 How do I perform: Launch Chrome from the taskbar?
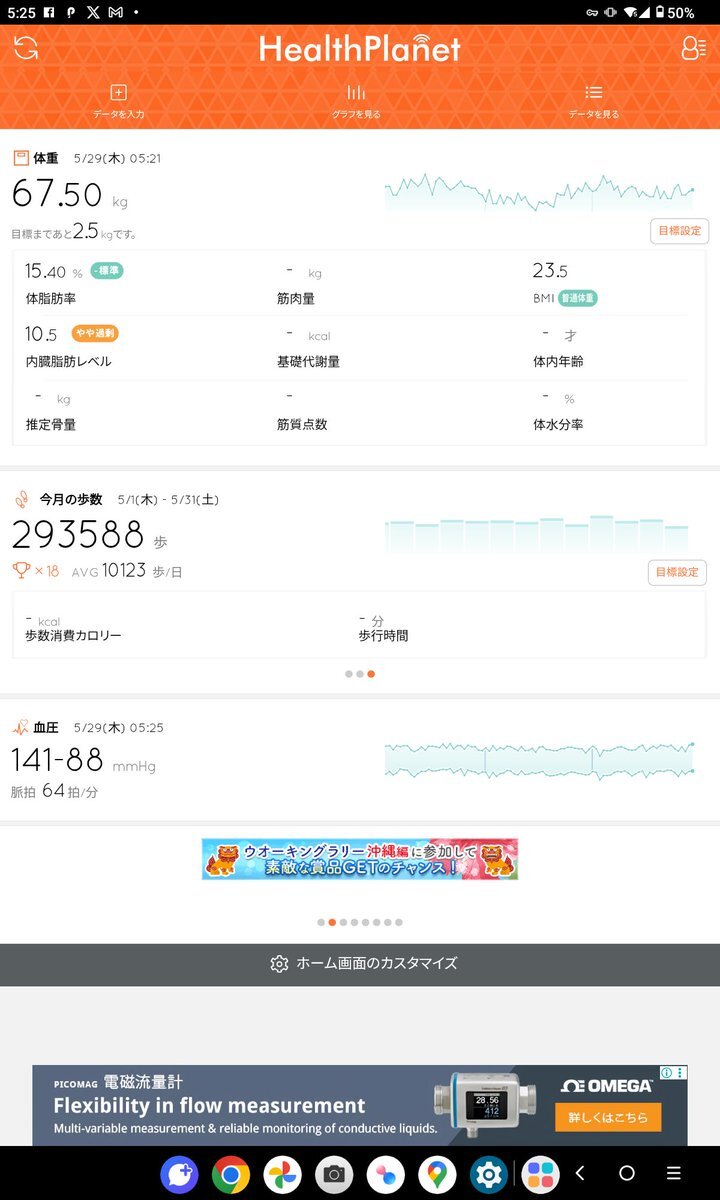pos(231,1173)
